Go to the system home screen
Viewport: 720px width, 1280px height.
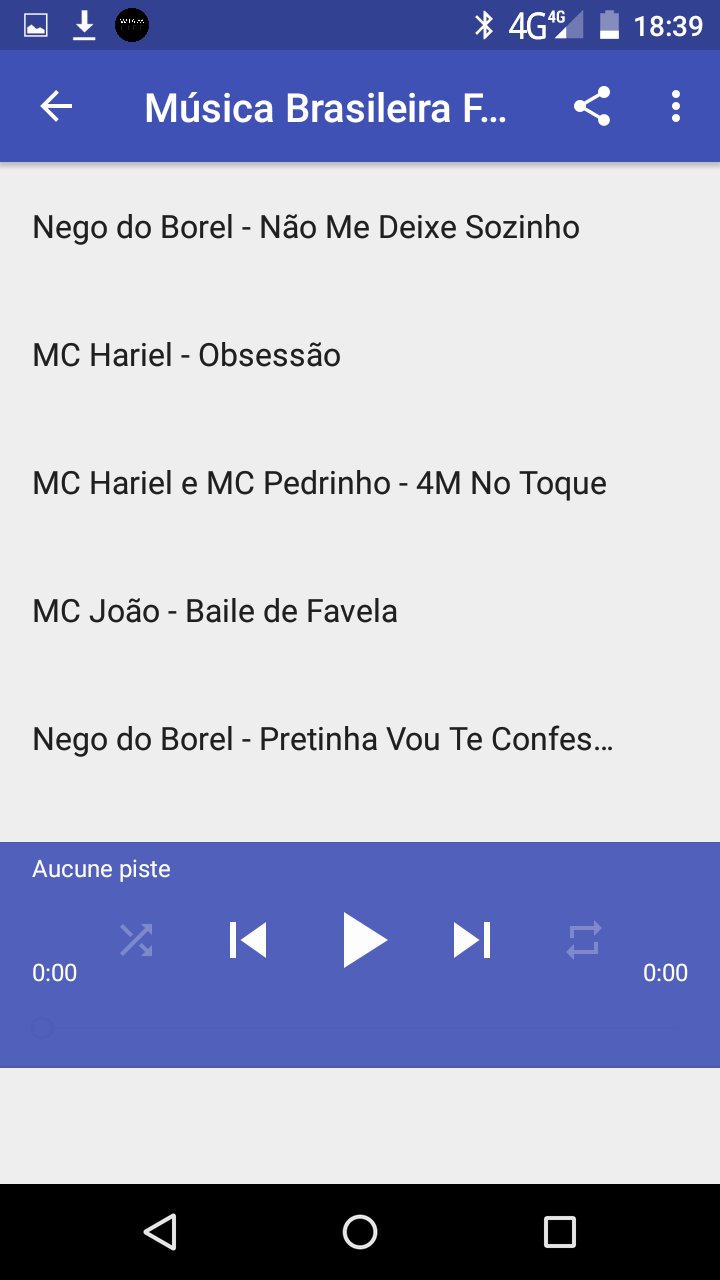pos(360,1232)
